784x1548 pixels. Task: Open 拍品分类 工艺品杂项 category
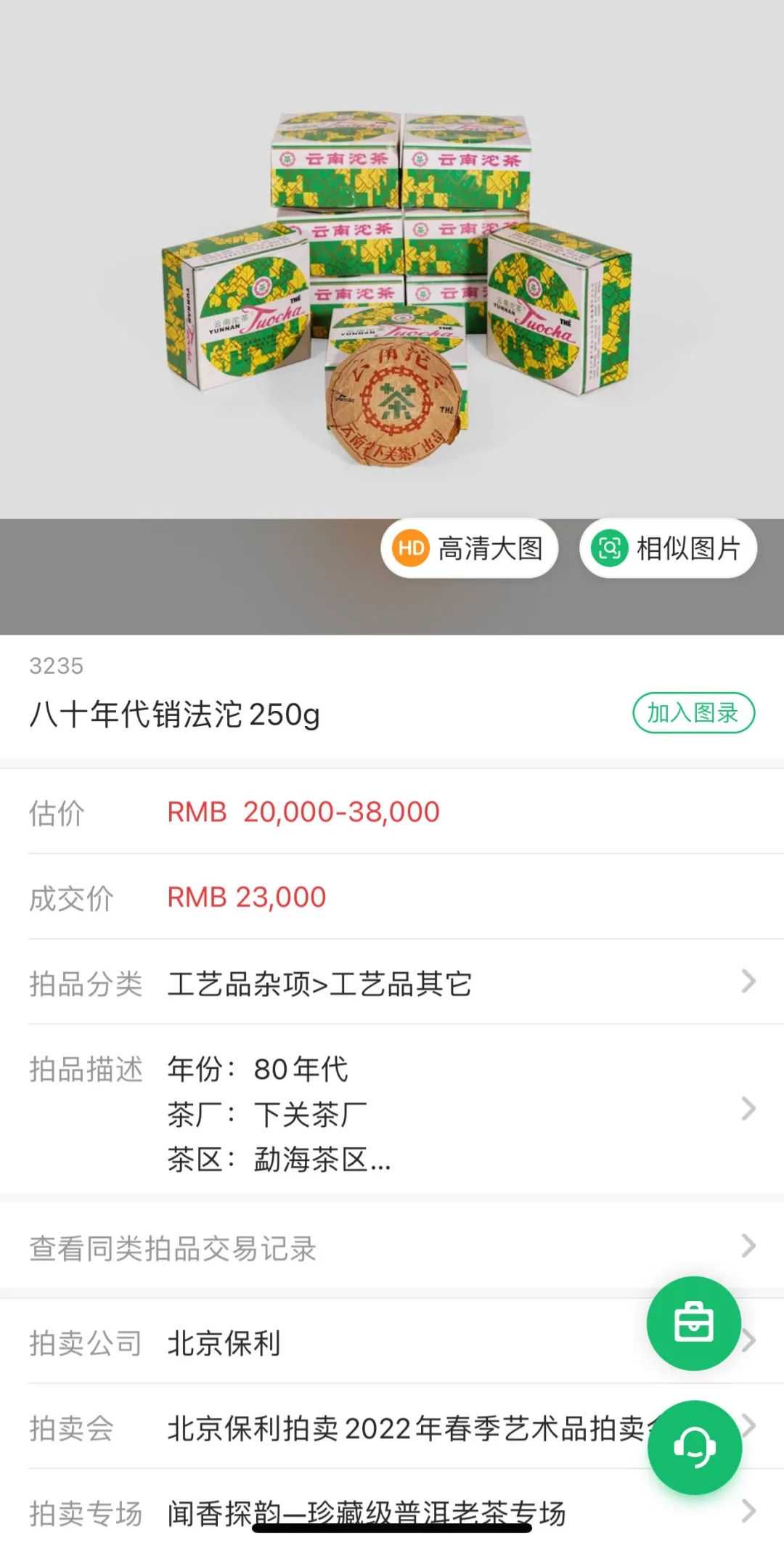tap(392, 983)
